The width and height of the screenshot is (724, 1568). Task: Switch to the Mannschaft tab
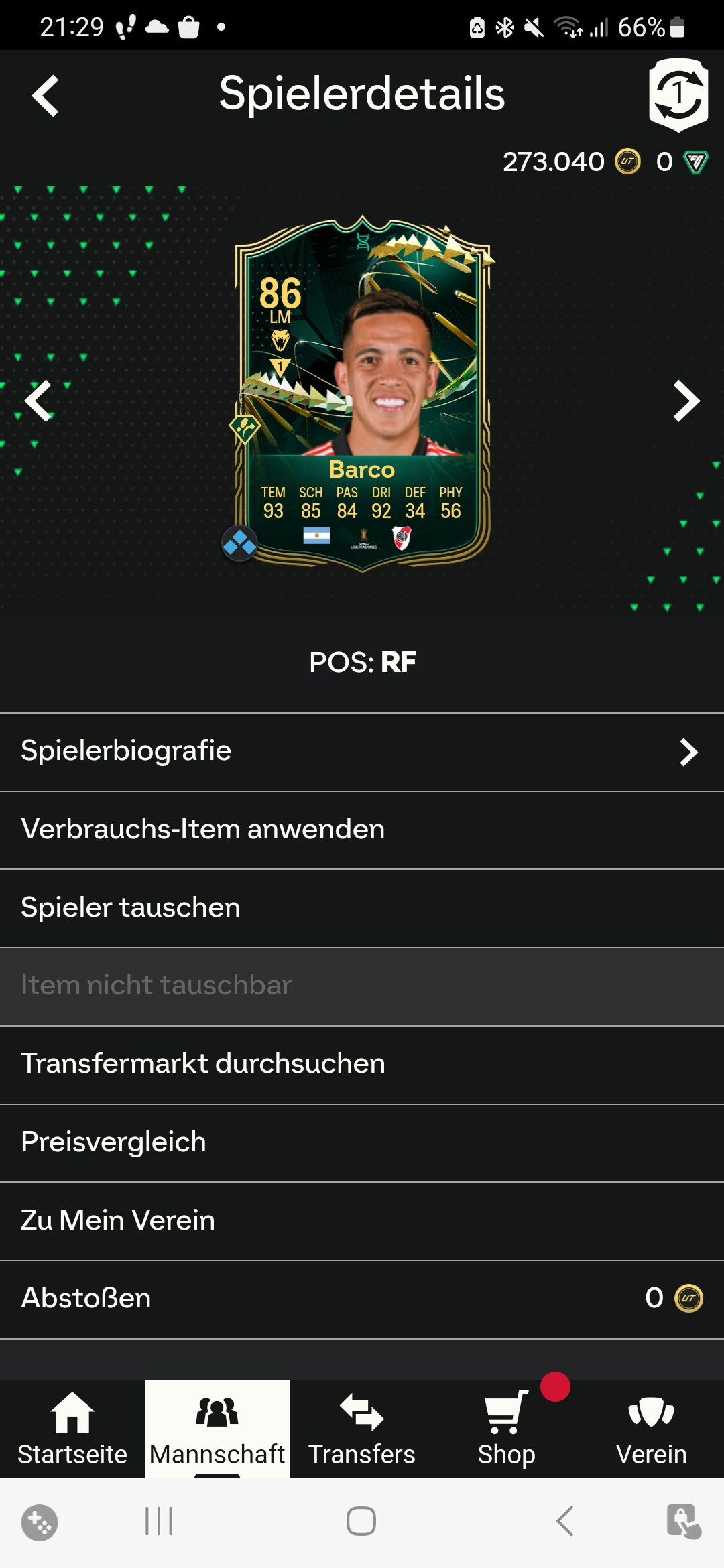tap(217, 1429)
